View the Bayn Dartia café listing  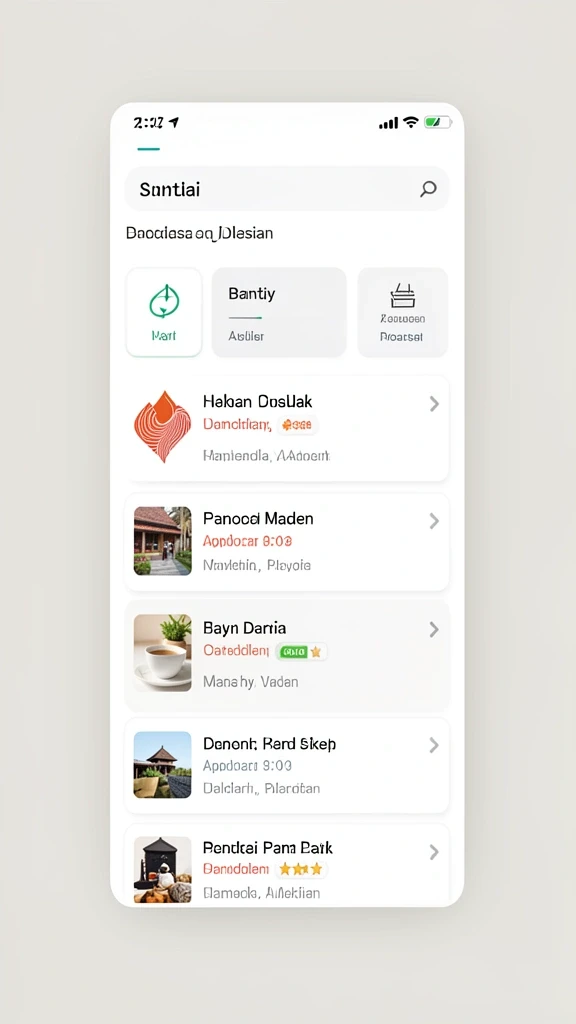pos(287,655)
